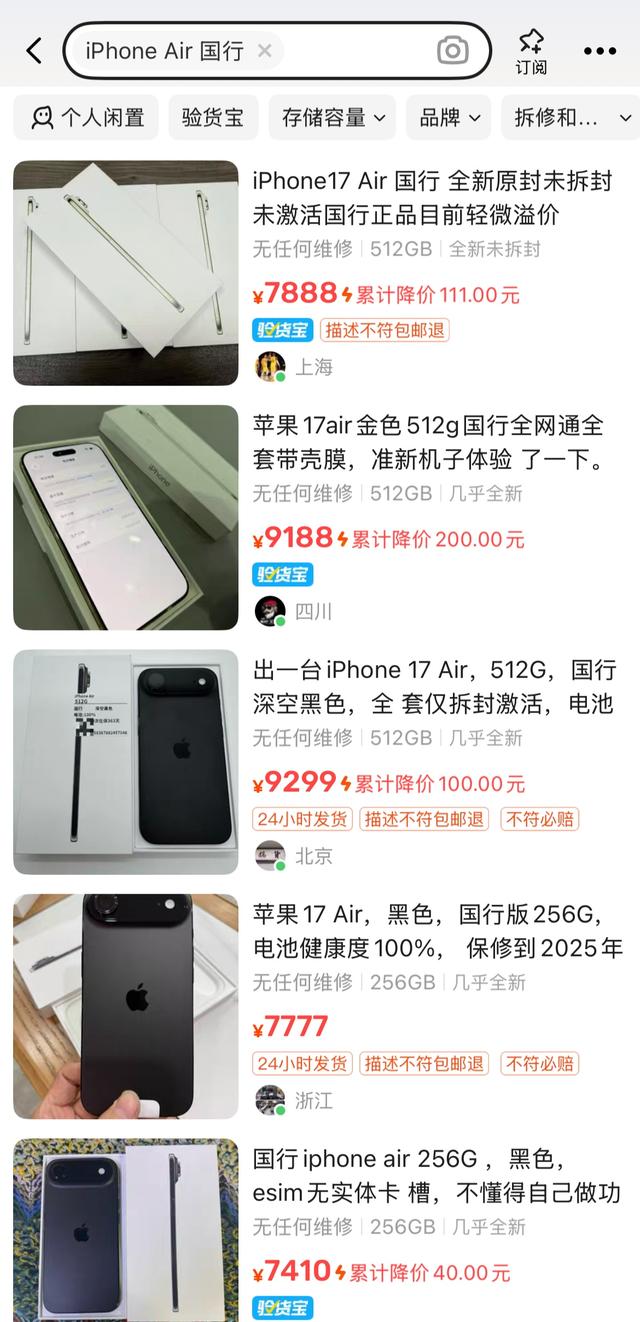
Task: Go back using the top-left arrow
Action: click(x=34, y=51)
